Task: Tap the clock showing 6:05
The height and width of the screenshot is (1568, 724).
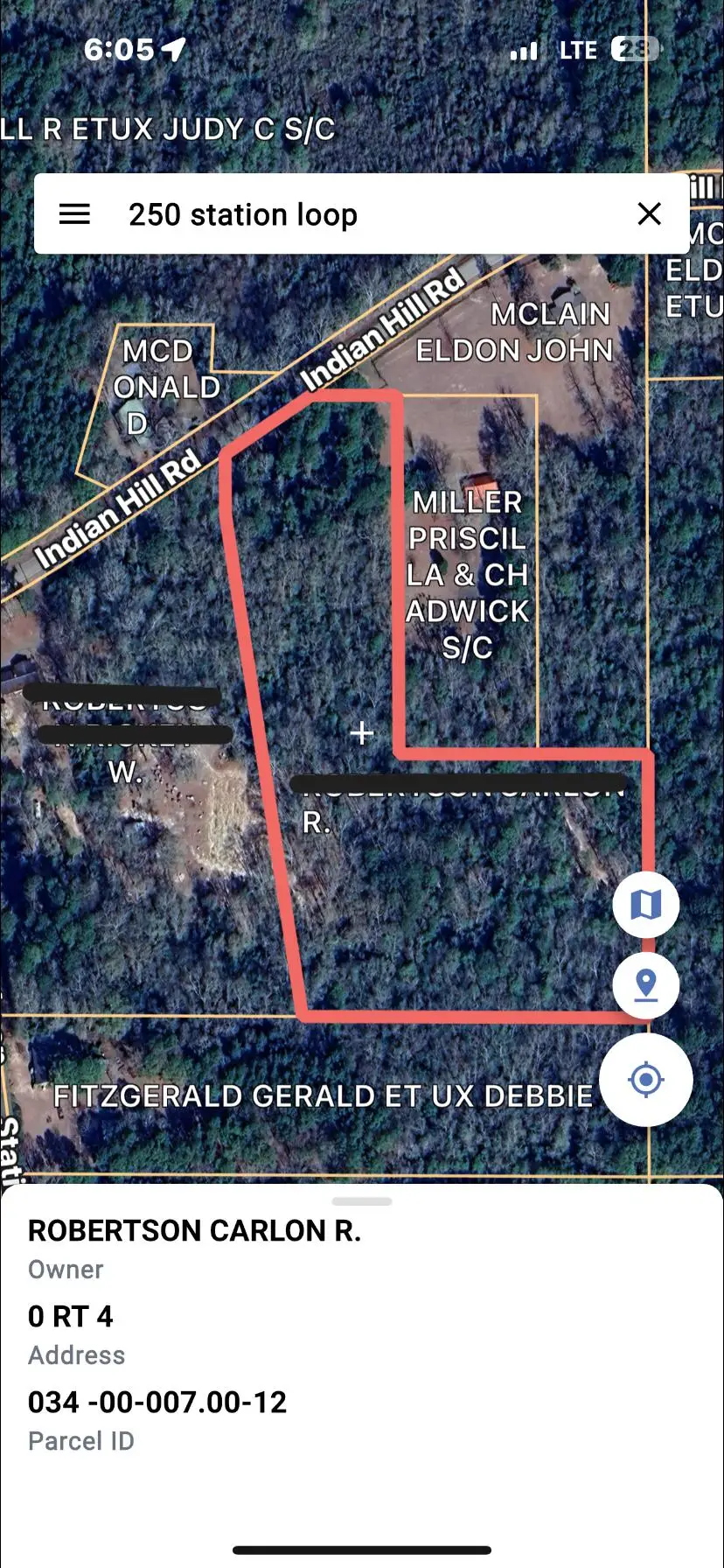Action: coord(121,50)
